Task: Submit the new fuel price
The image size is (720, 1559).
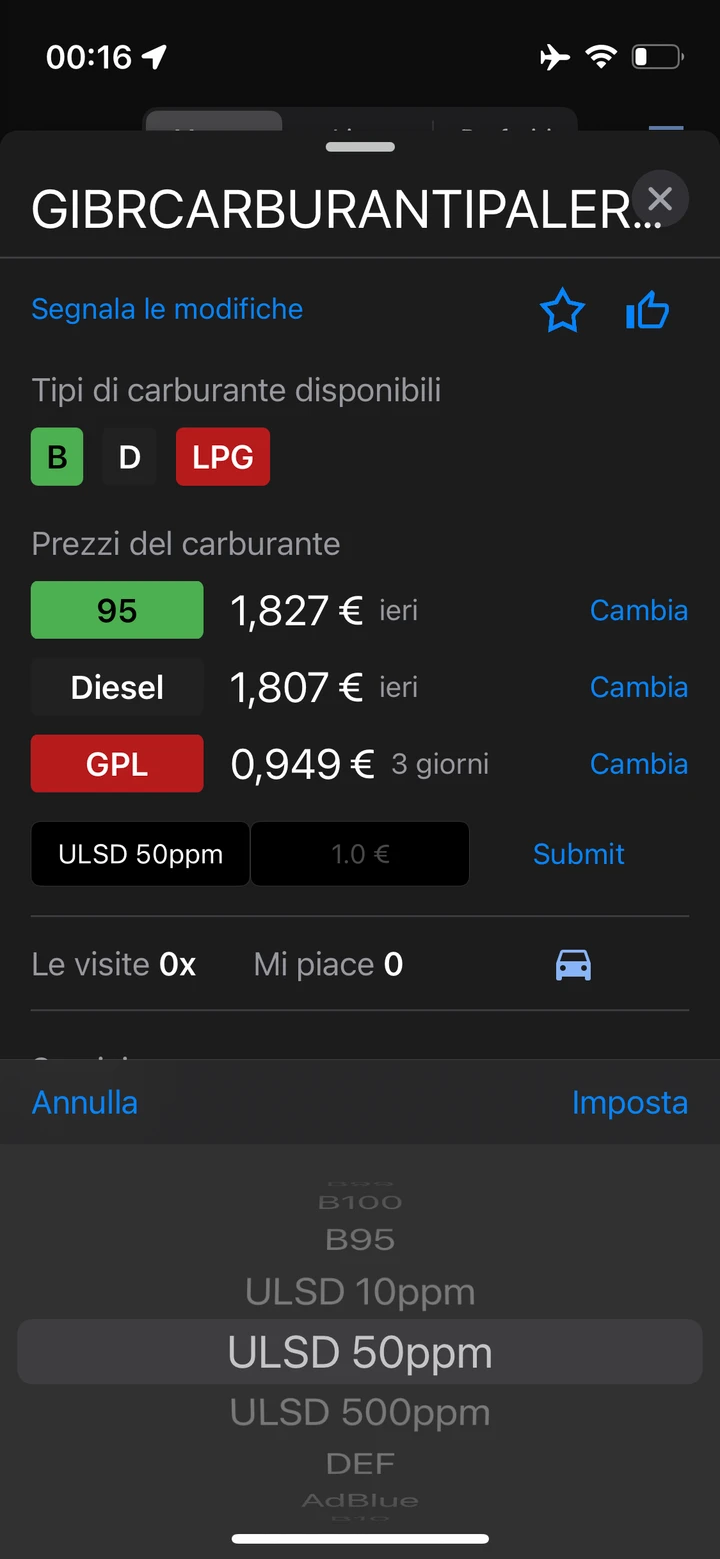Action: tap(578, 854)
